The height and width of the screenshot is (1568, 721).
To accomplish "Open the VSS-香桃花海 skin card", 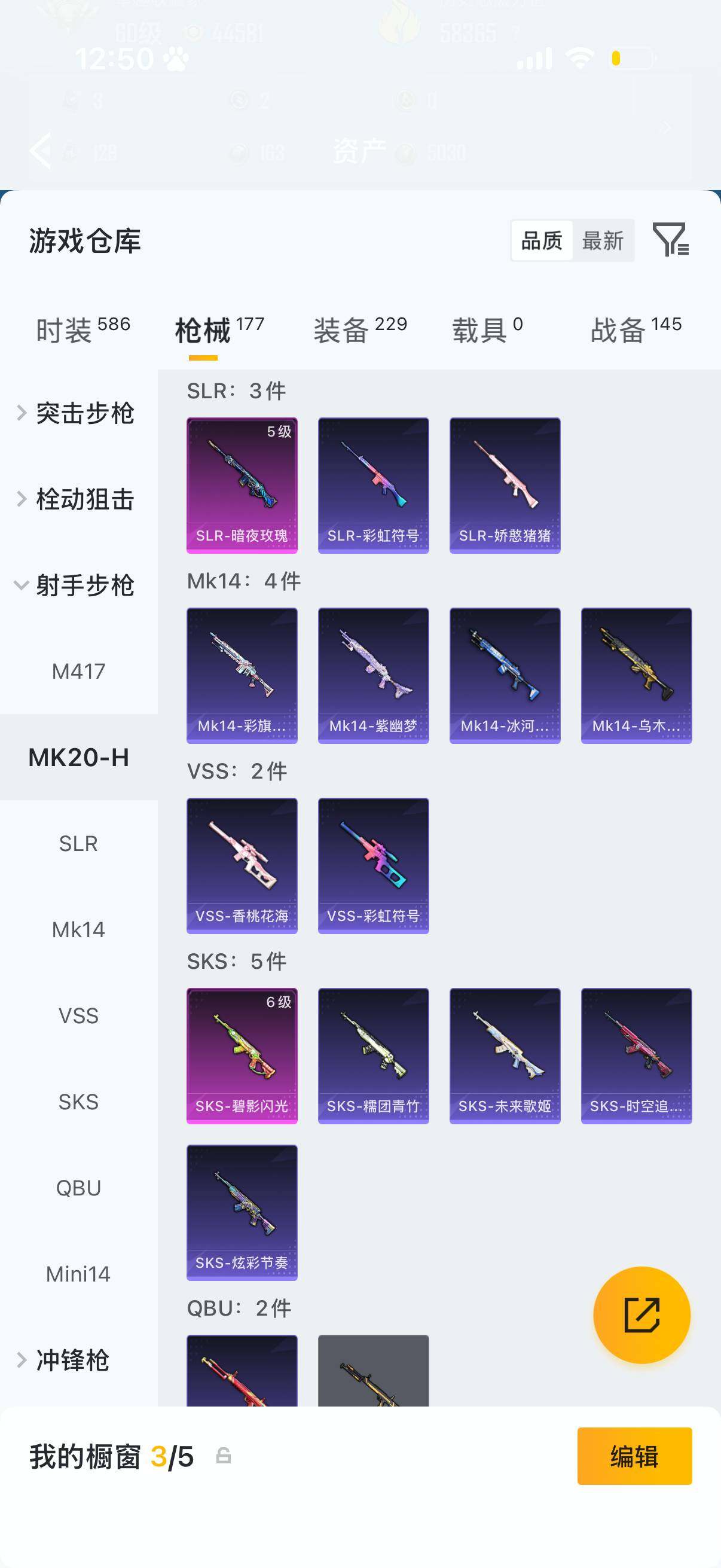I will pos(242,865).
